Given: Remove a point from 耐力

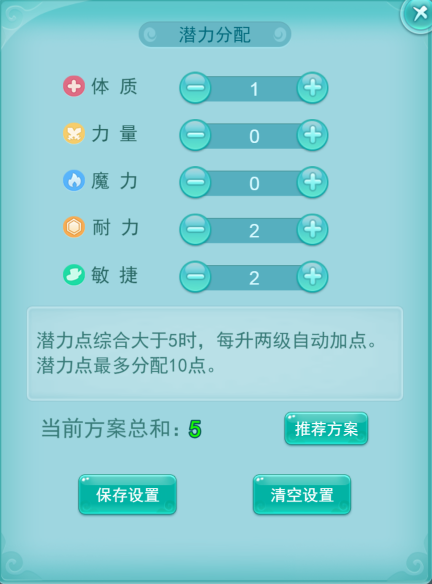Looking at the screenshot, I should click(x=195, y=229).
